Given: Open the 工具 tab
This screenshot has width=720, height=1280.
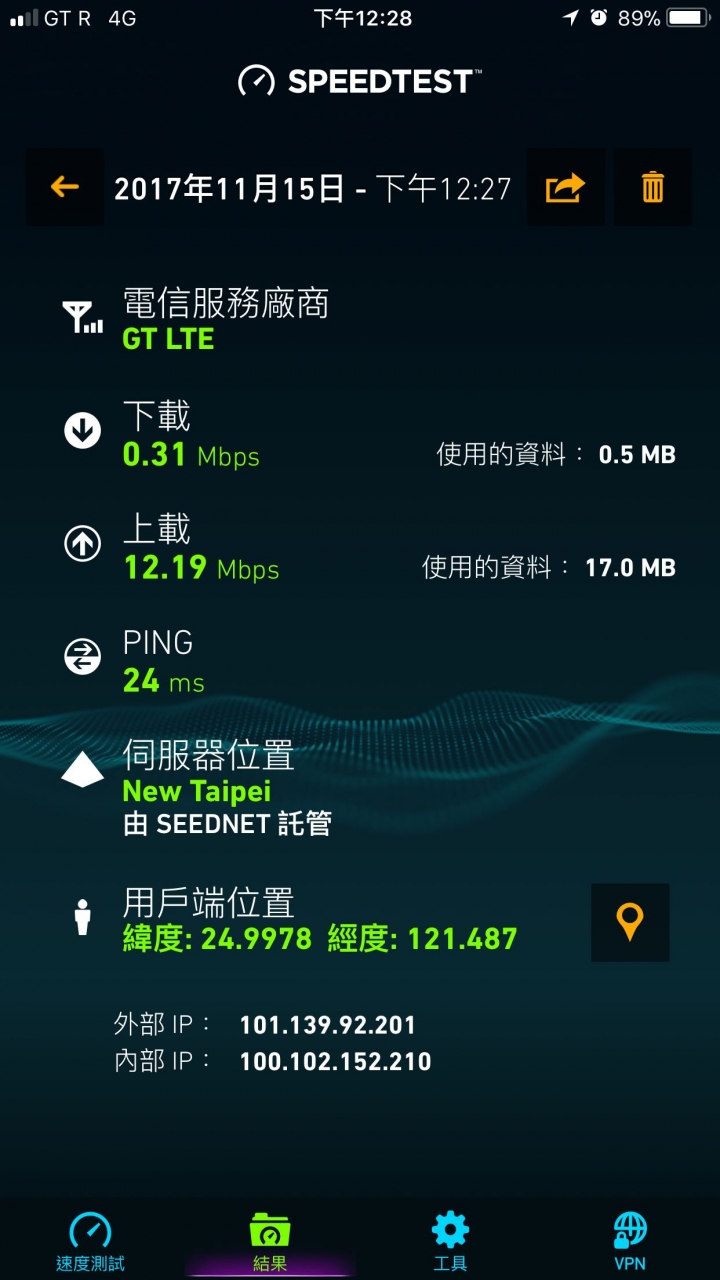Looking at the screenshot, I should click(x=450, y=1241).
